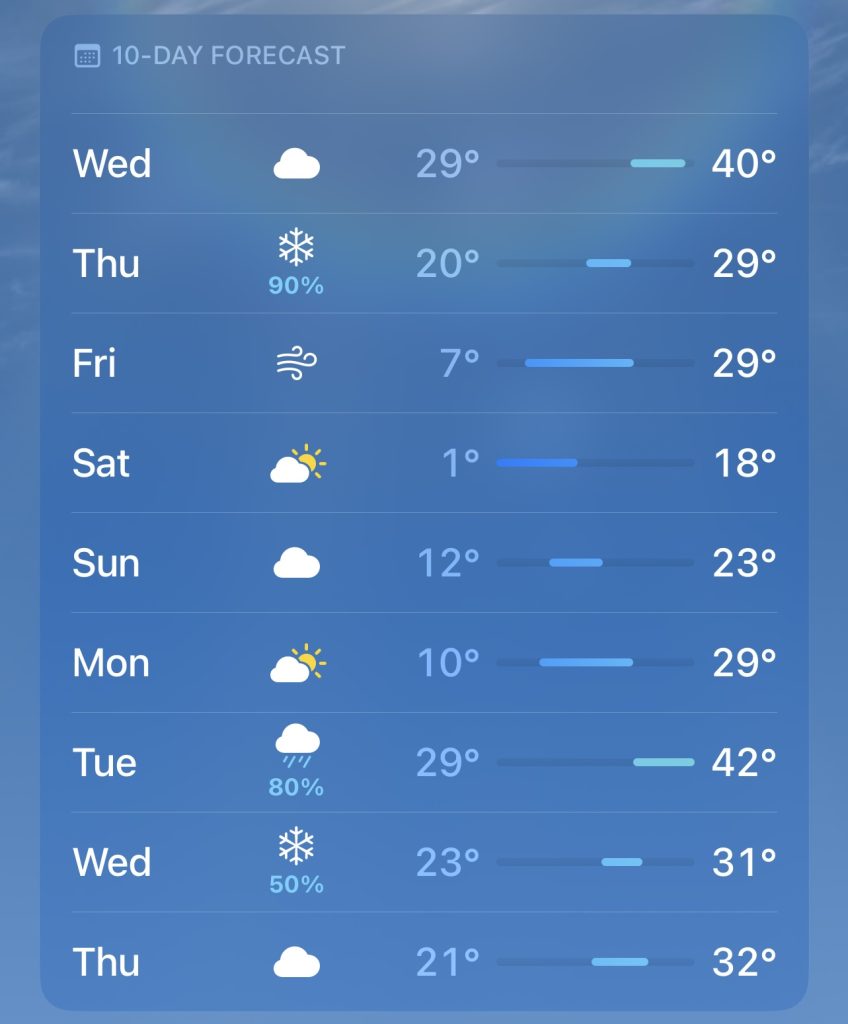Open Thursday's forecast with 90% snow
The height and width of the screenshot is (1024, 848).
(424, 263)
